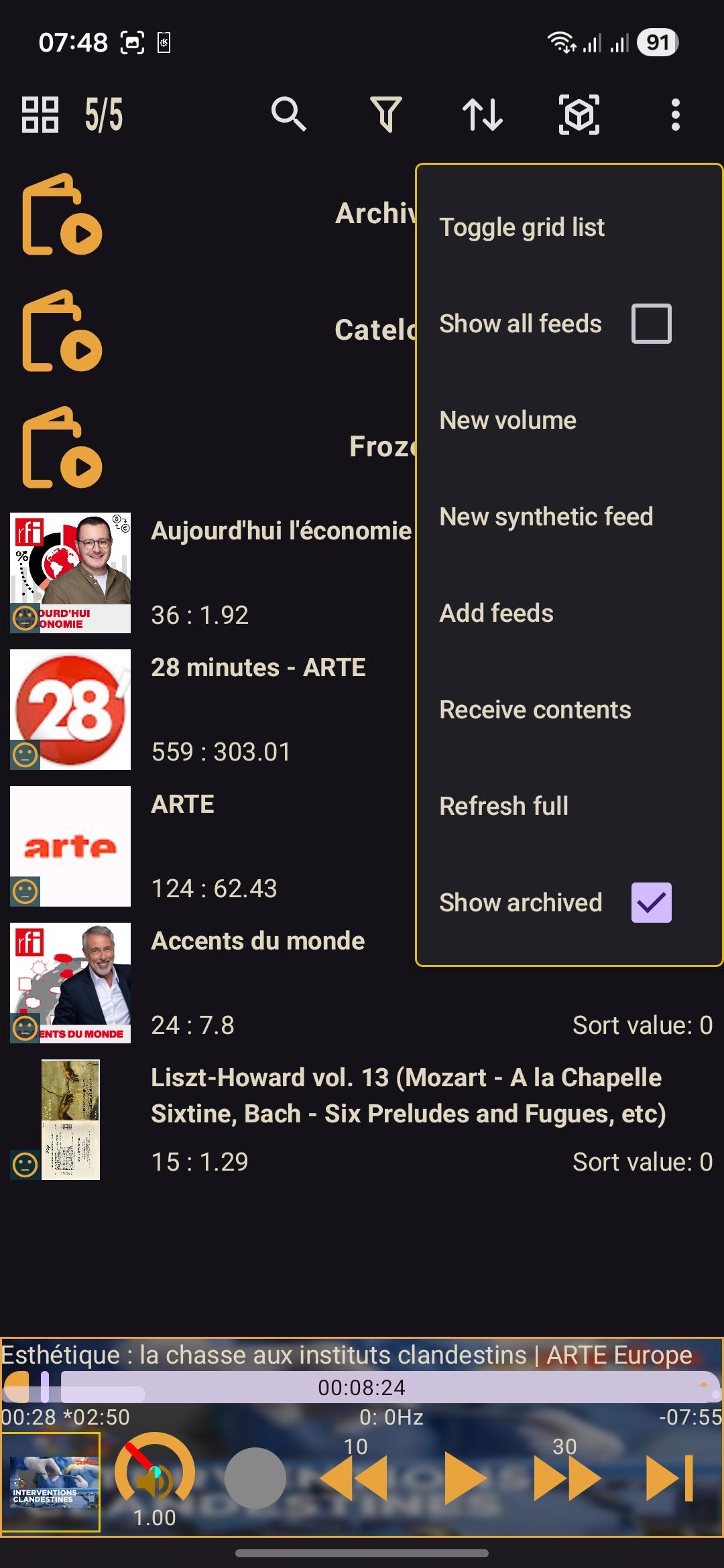Uncheck the Show archived checkbox

coord(651,903)
